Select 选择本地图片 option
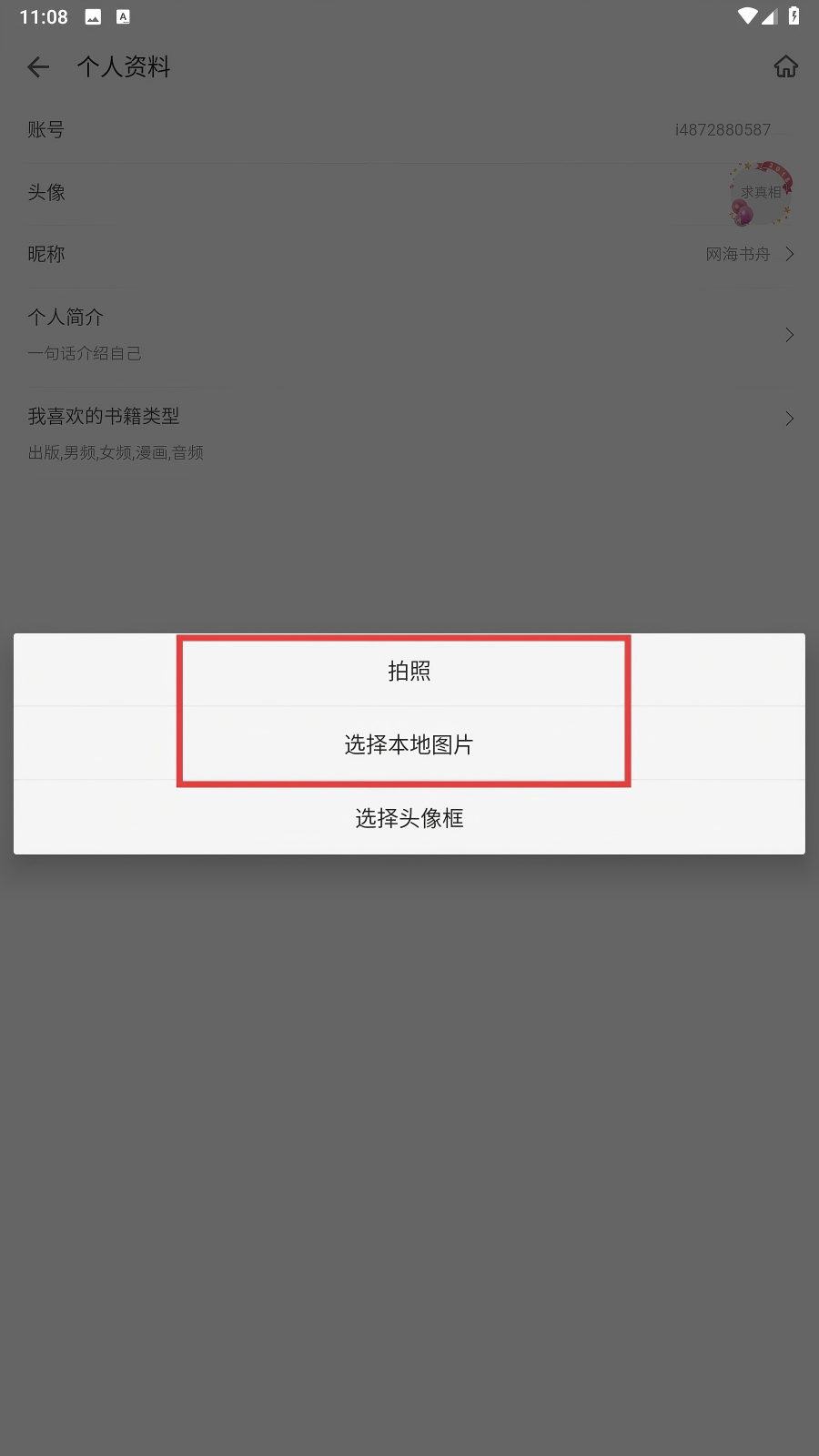The width and height of the screenshot is (819, 1456). [x=409, y=744]
